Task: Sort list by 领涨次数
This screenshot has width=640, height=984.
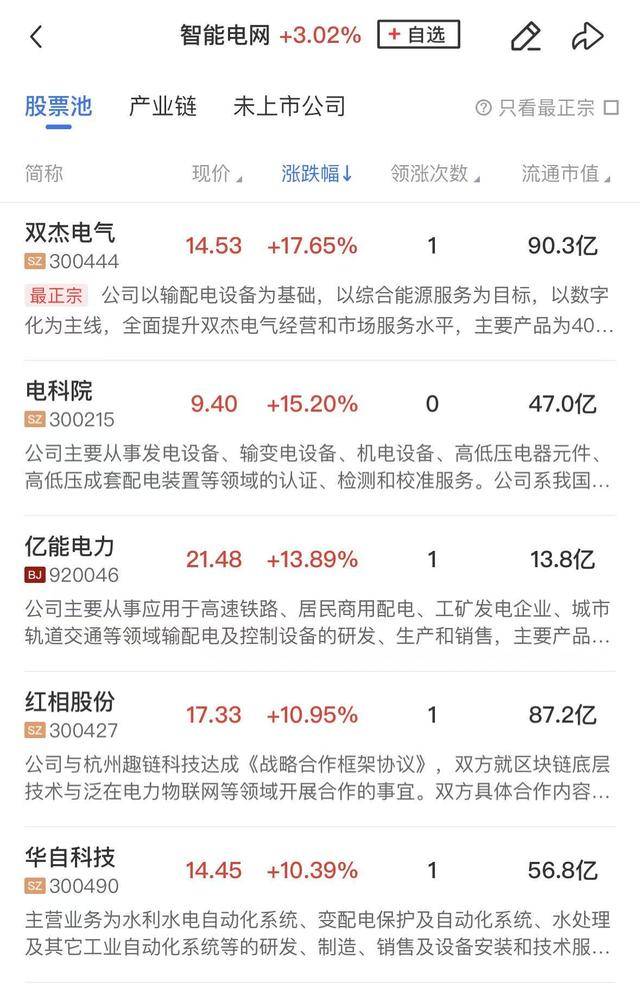Action: point(434,174)
